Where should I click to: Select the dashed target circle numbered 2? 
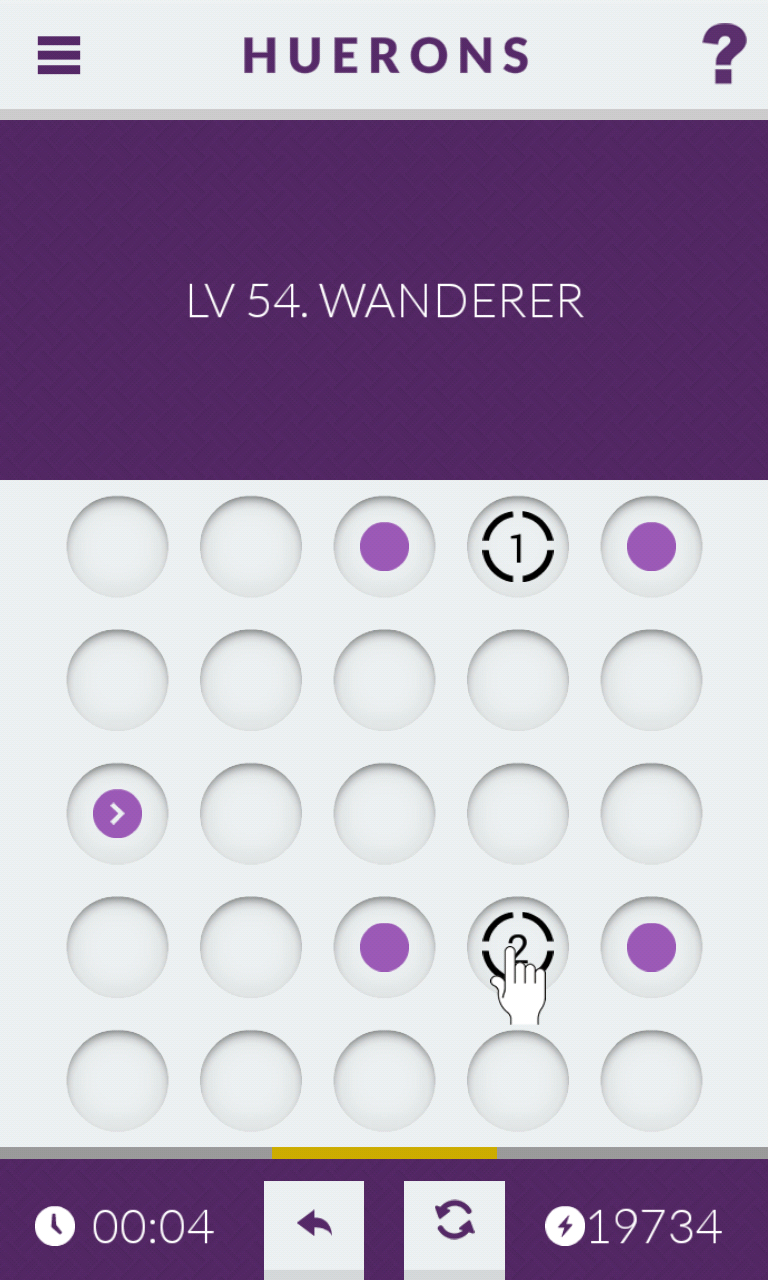tap(518, 946)
